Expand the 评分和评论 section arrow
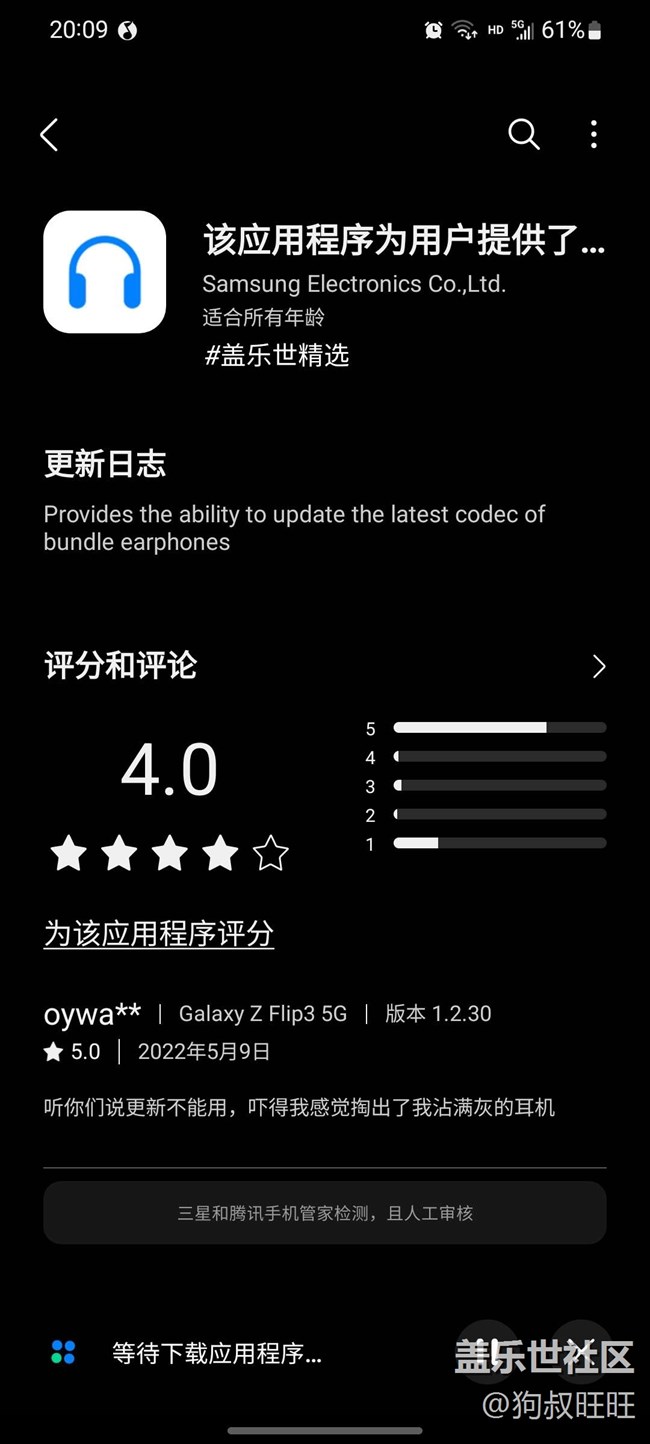 click(598, 666)
